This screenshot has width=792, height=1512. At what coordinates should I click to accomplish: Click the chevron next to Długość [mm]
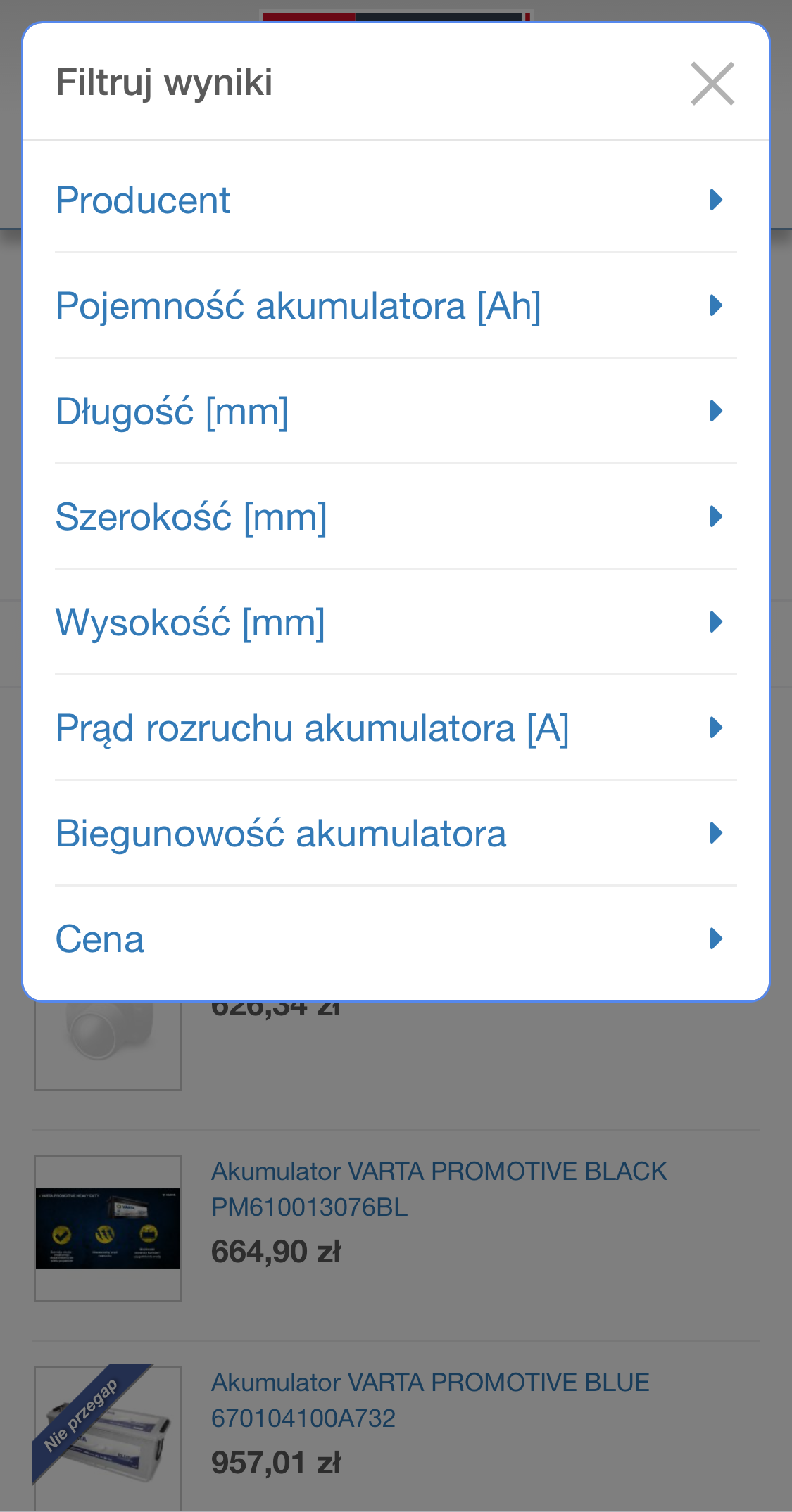[716, 412]
